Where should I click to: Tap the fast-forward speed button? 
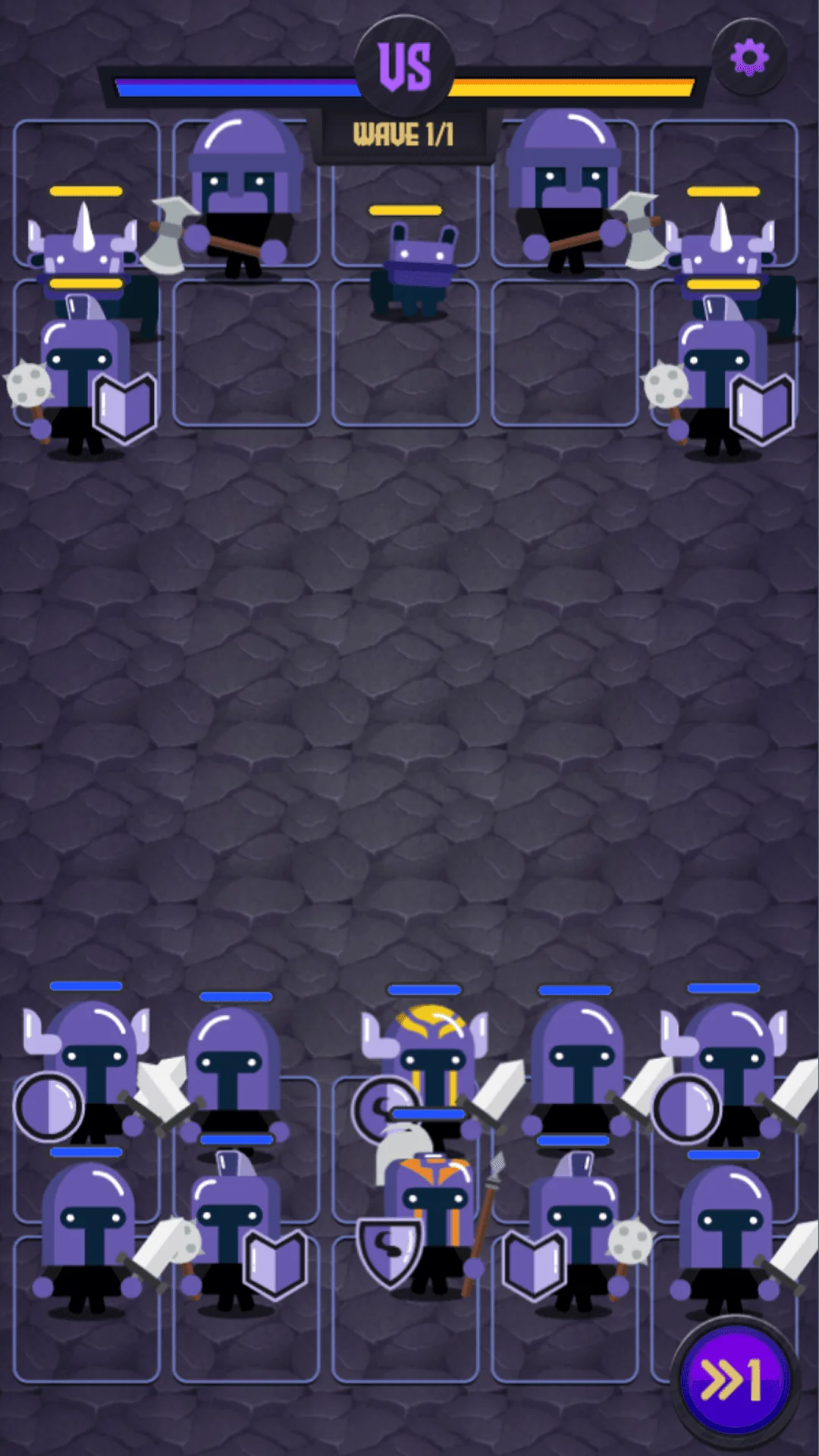[733, 1379]
